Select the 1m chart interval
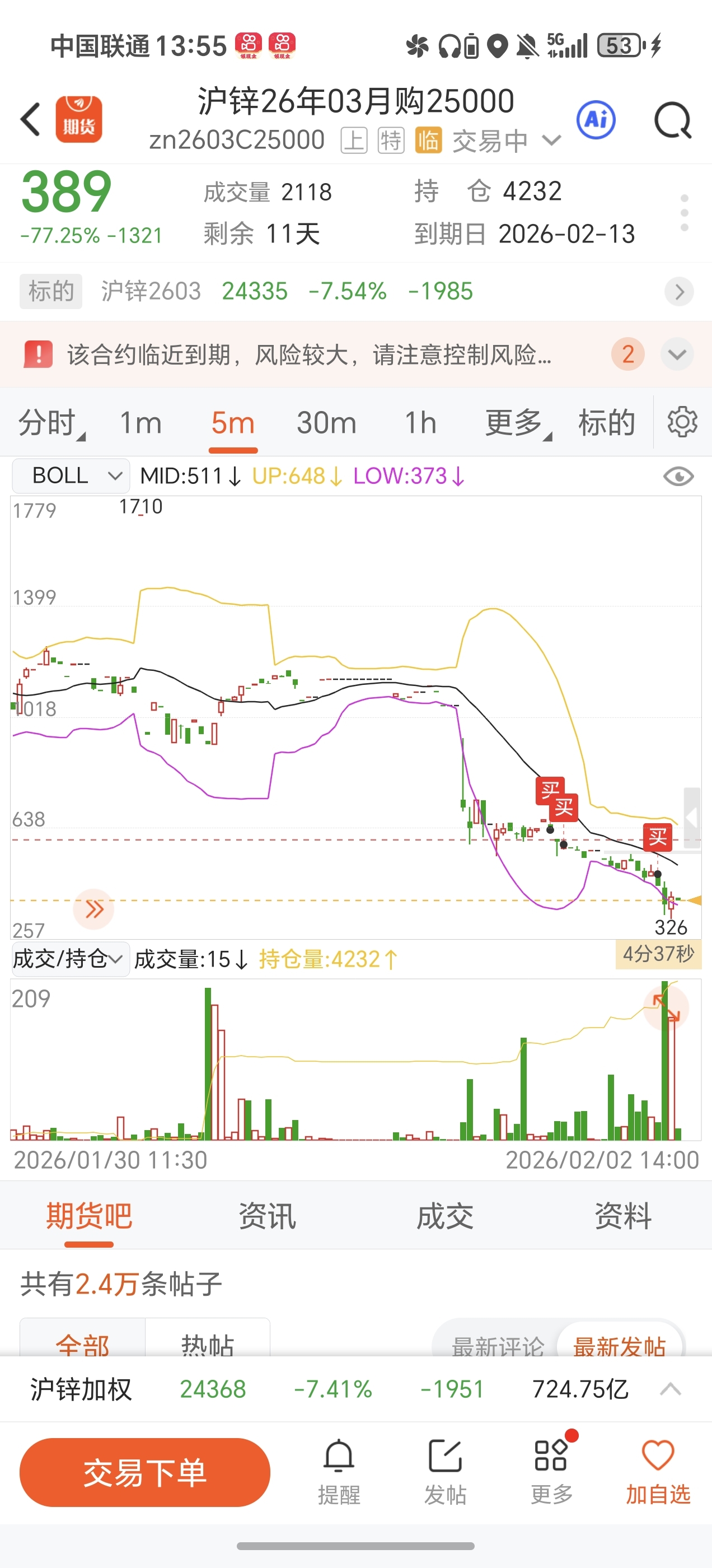 click(140, 423)
